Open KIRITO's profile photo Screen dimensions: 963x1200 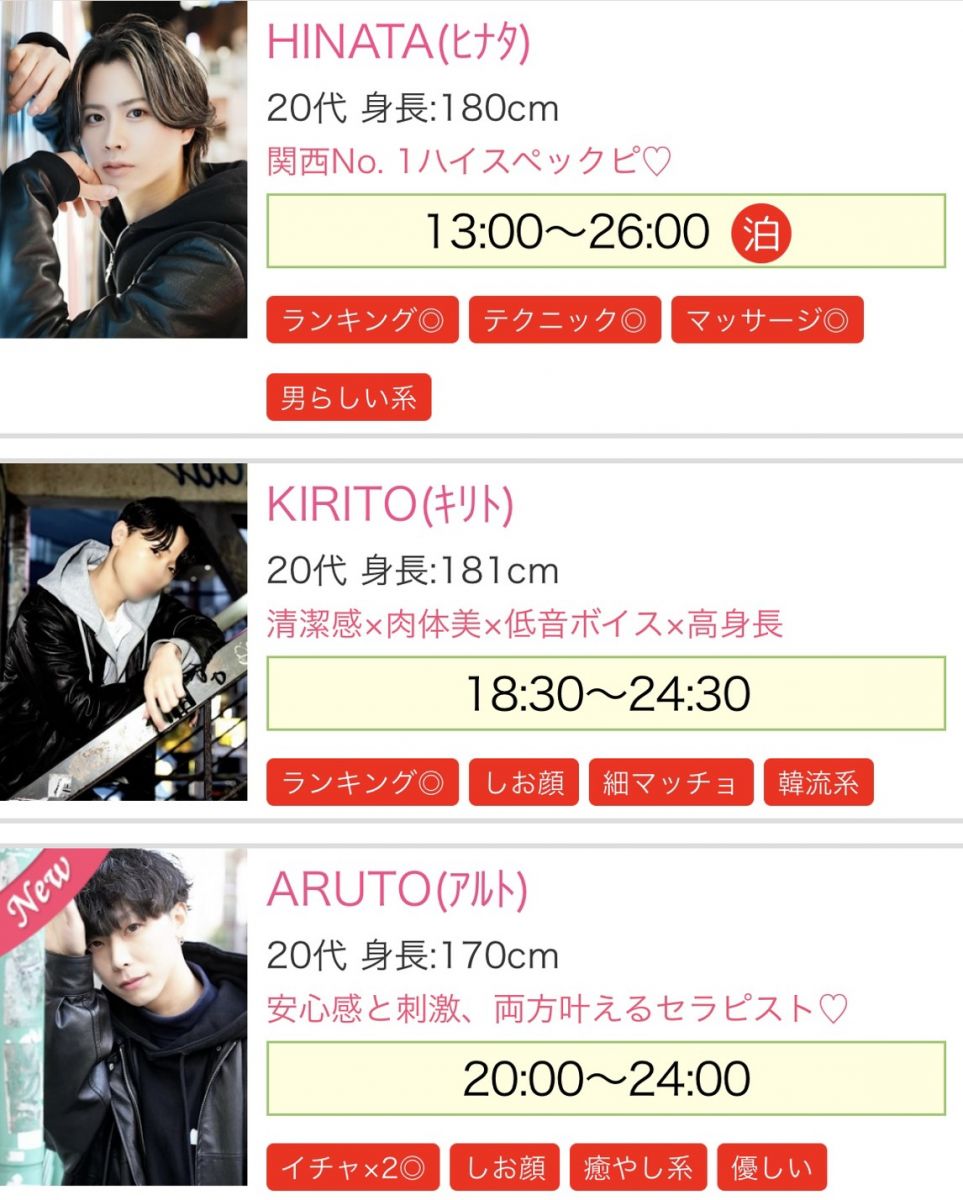point(123,632)
